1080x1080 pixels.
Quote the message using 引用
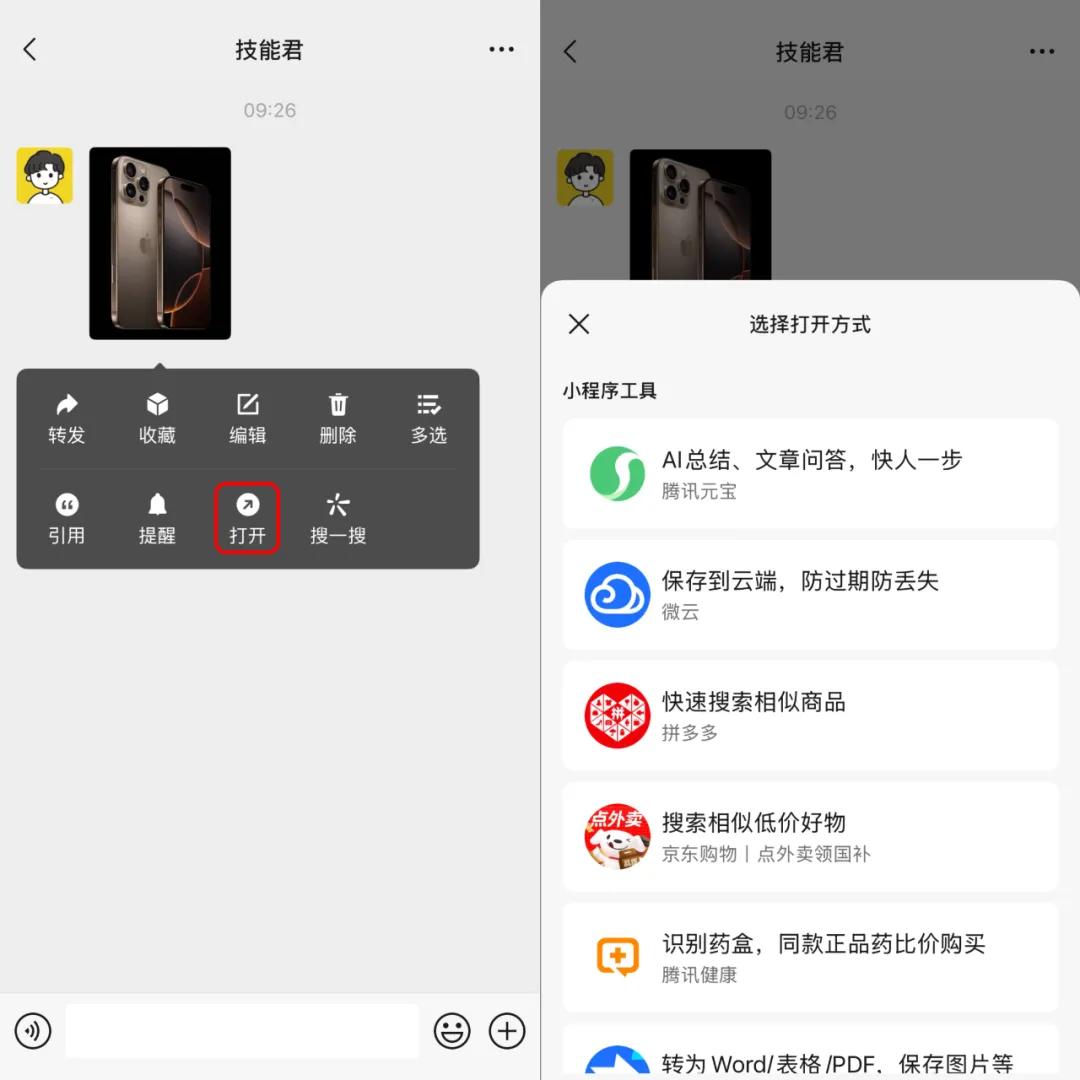pyautogui.click(x=66, y=518)
